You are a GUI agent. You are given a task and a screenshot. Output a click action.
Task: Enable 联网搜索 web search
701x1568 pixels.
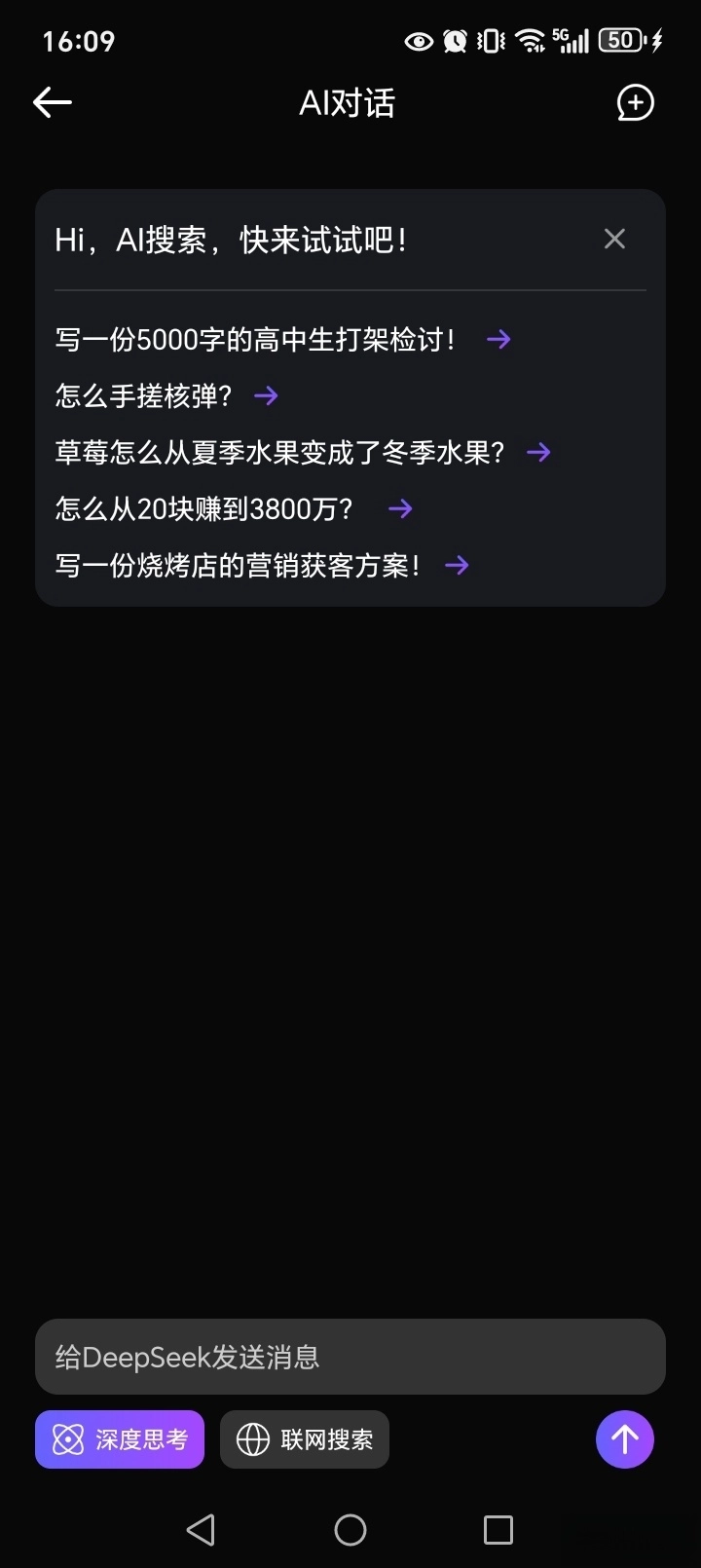pyautogui.click(x=305, y=1439)
